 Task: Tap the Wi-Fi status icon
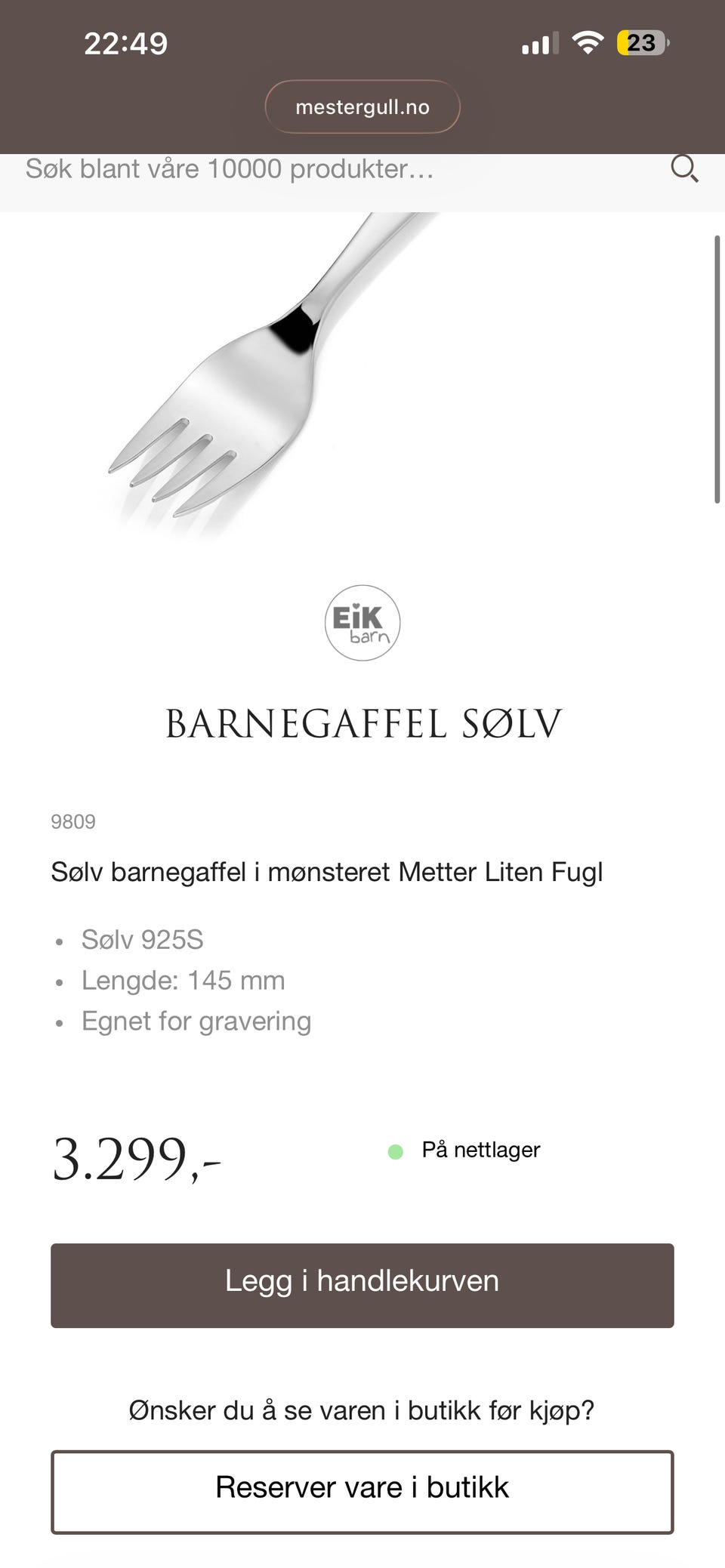pyautogui.click(x=588, y=42)
